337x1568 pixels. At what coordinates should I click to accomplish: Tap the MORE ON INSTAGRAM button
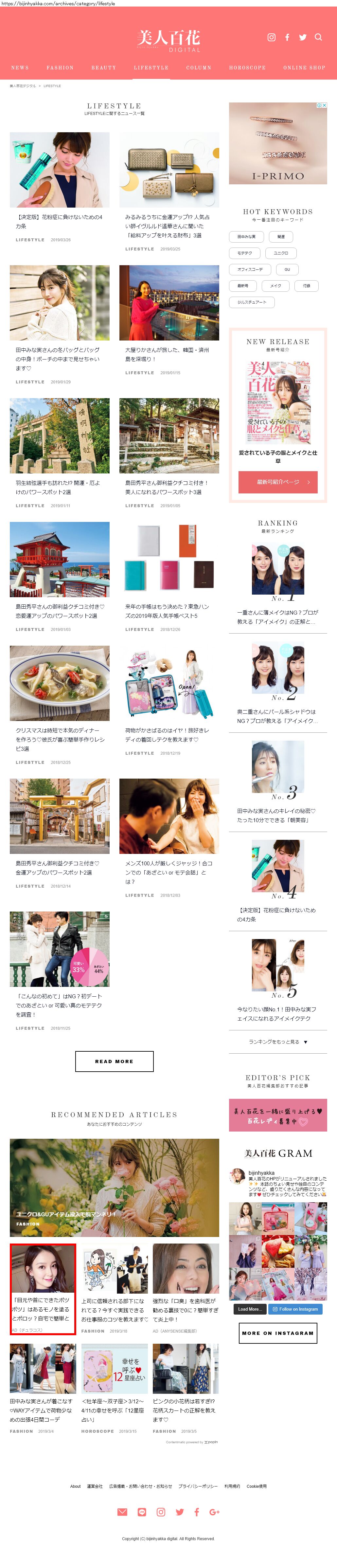click(x=278, y=1333)
